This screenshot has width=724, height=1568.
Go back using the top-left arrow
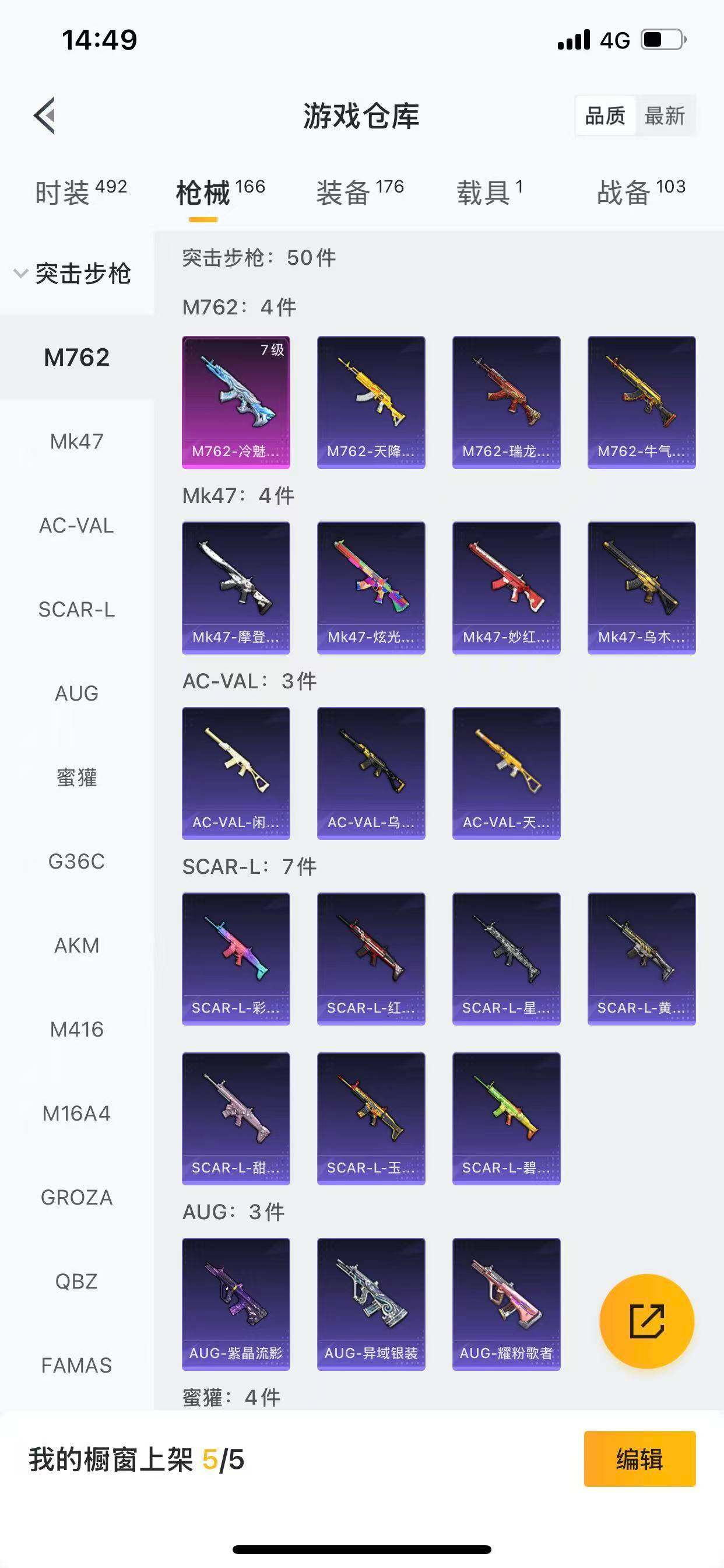[x=44, y=115]
